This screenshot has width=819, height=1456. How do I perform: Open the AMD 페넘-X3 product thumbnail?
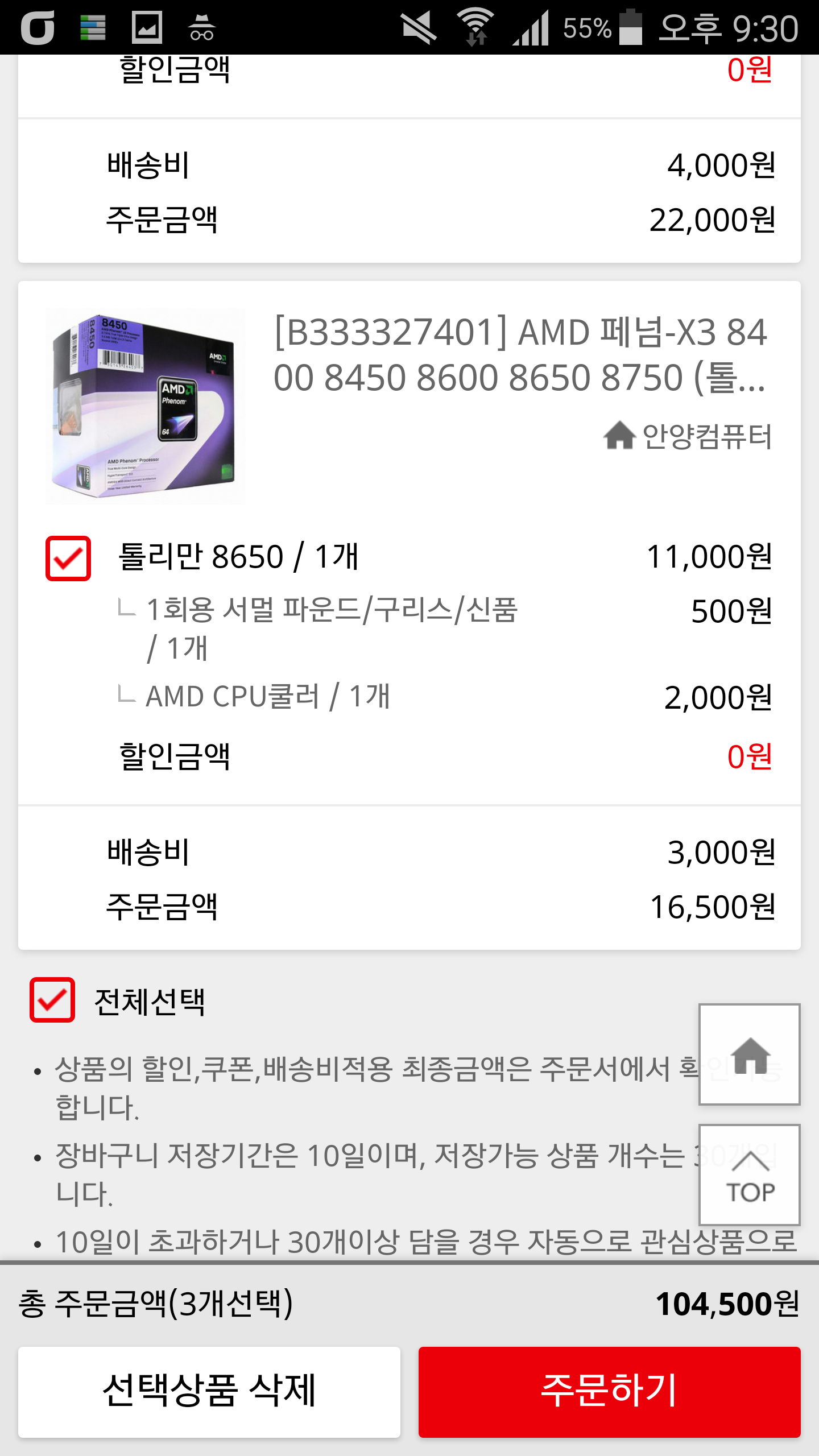pyautogui.click(x=146, y=406)
